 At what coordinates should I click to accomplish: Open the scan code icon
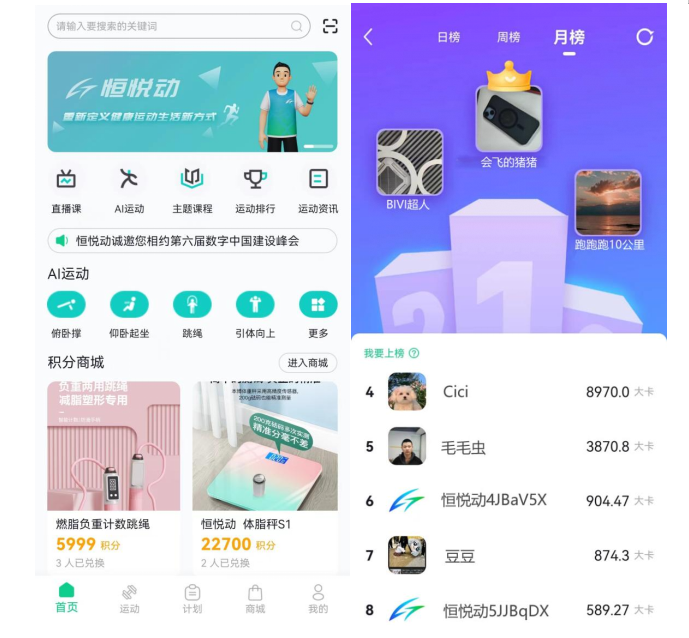click(330, 27)
